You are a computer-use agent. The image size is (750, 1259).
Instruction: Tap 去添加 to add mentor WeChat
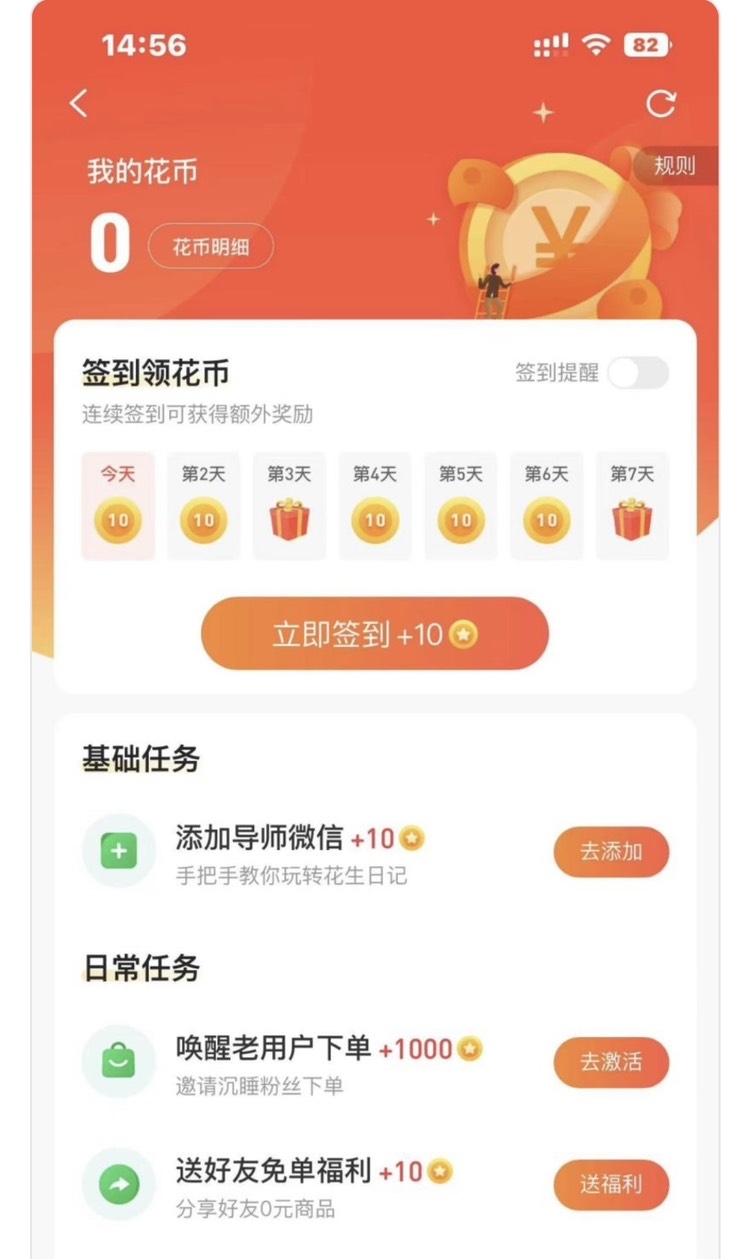point(611,852)
